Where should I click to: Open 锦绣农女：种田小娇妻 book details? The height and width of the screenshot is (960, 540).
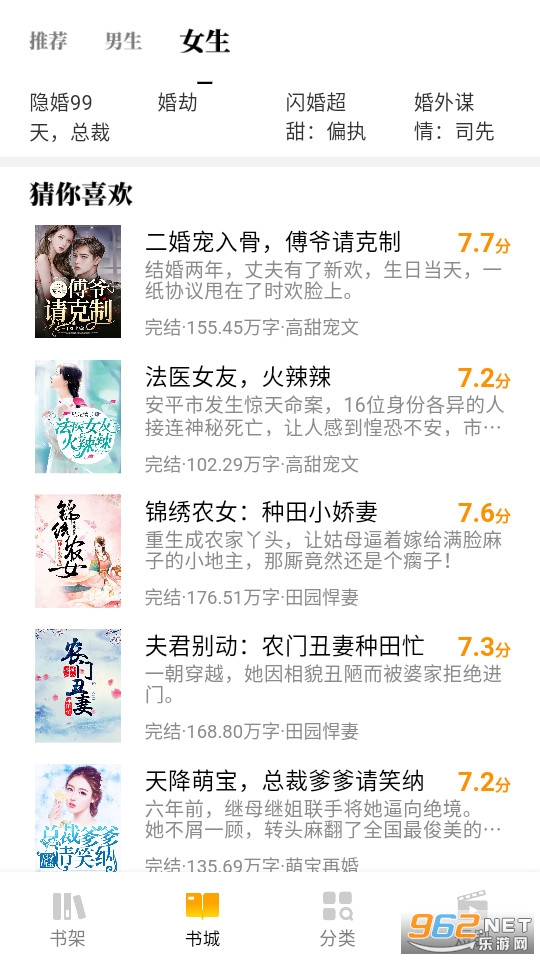[x=270, y=551]
